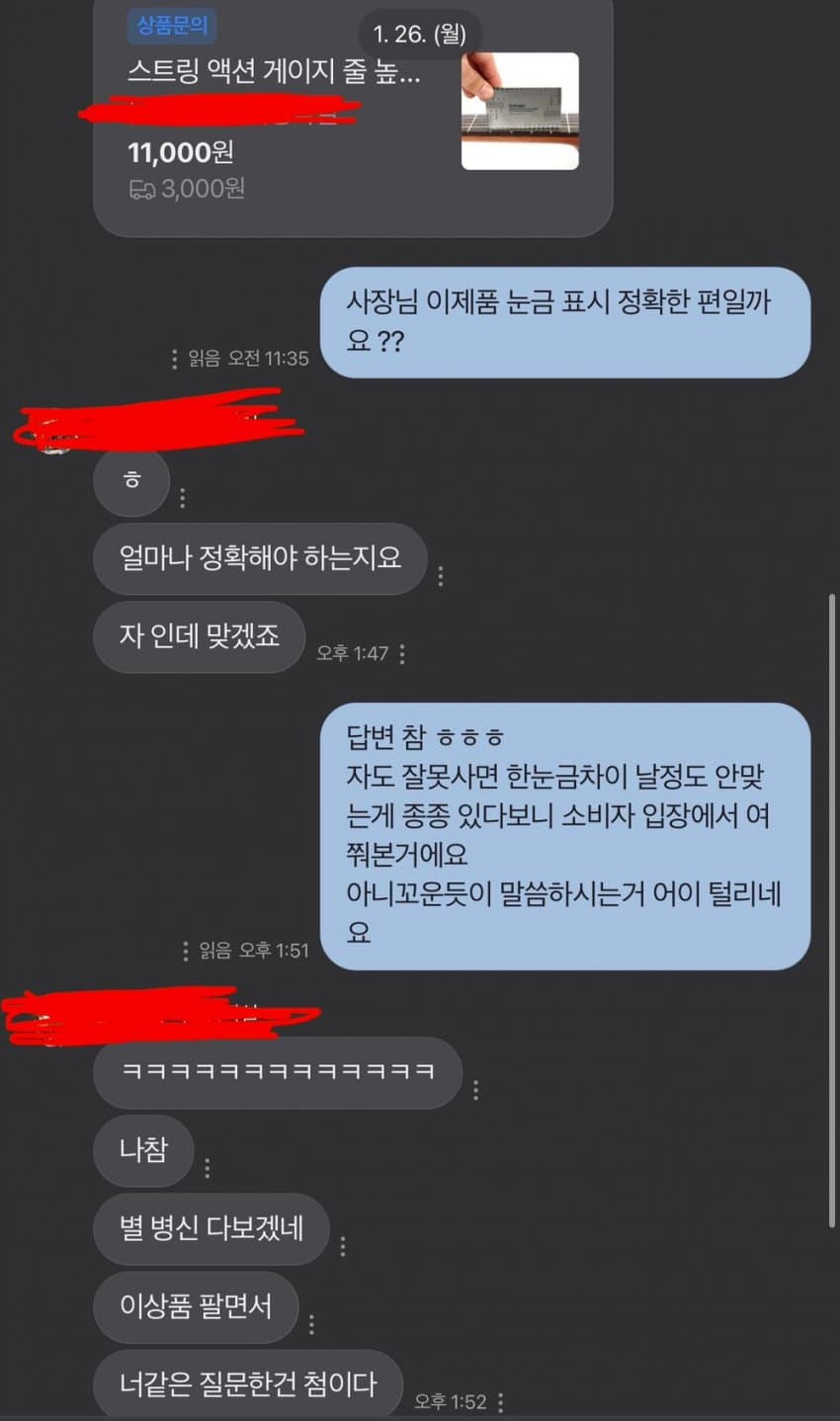Viewport: 840px width, 1421px height.
Task: Open options for the 답변 참 message
Action: (x=185, y=951)
